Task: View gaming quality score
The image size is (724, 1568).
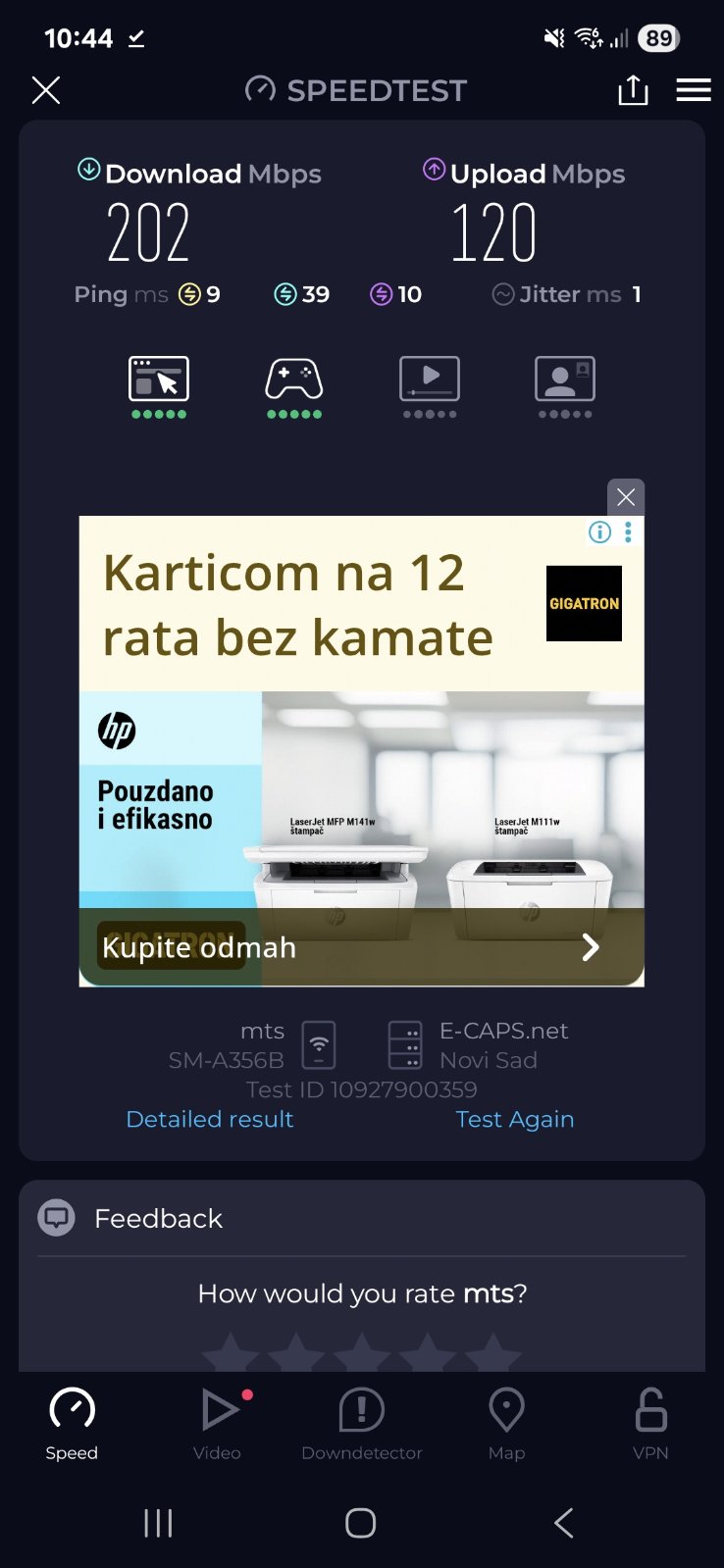Action: click(294, 385)
